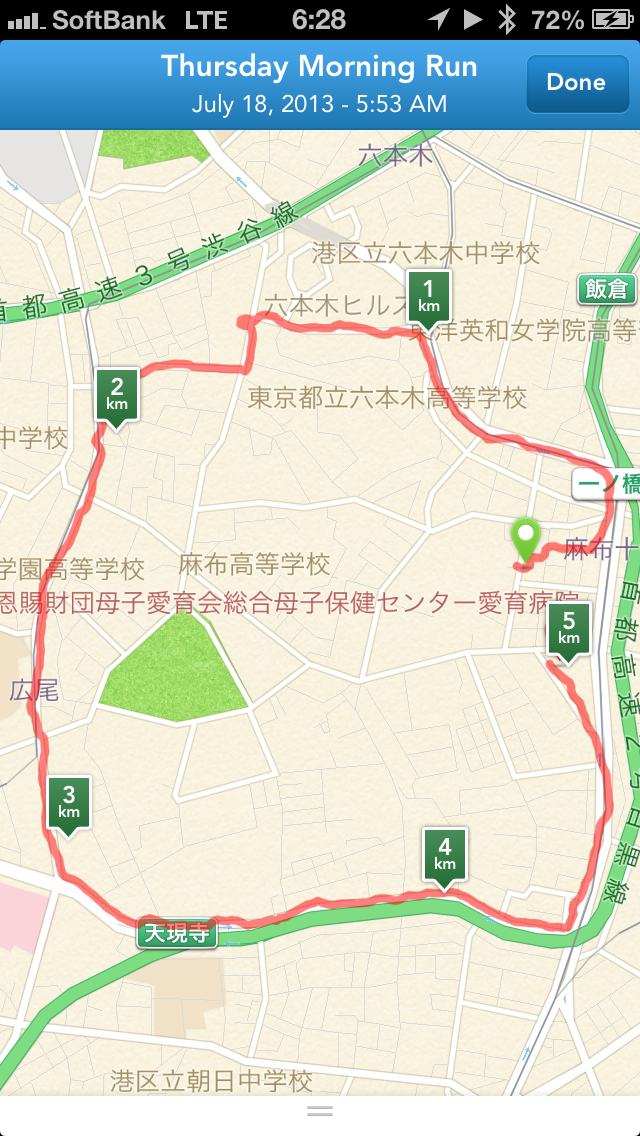Select the 2 km route marker
This screenshot has width=640, height=1136.
click(117, 393)
